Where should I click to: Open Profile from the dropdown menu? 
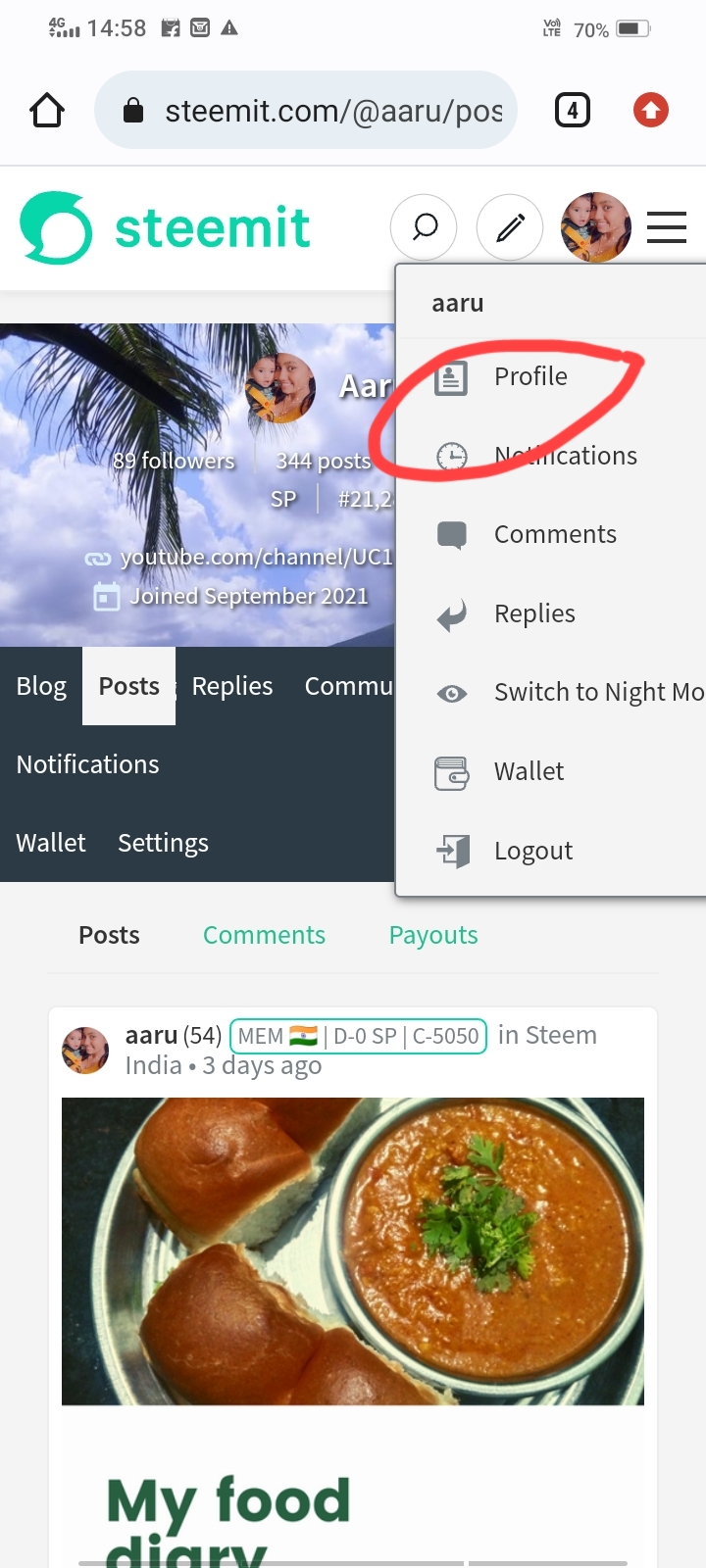[529, 376]
